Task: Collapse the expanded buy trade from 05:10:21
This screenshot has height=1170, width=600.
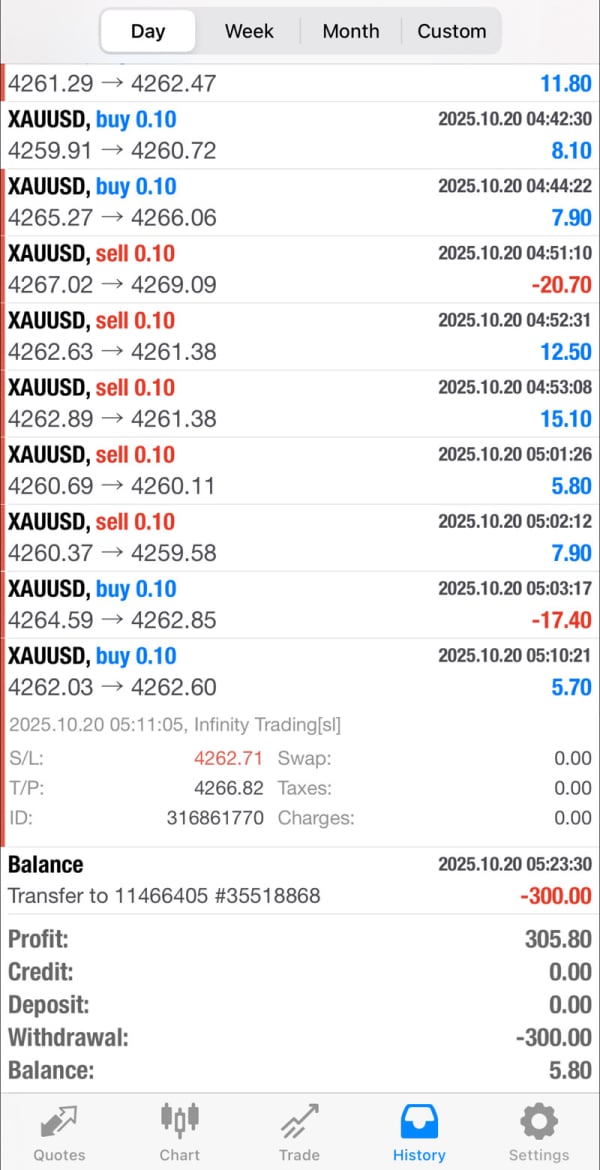Action: 300,671
